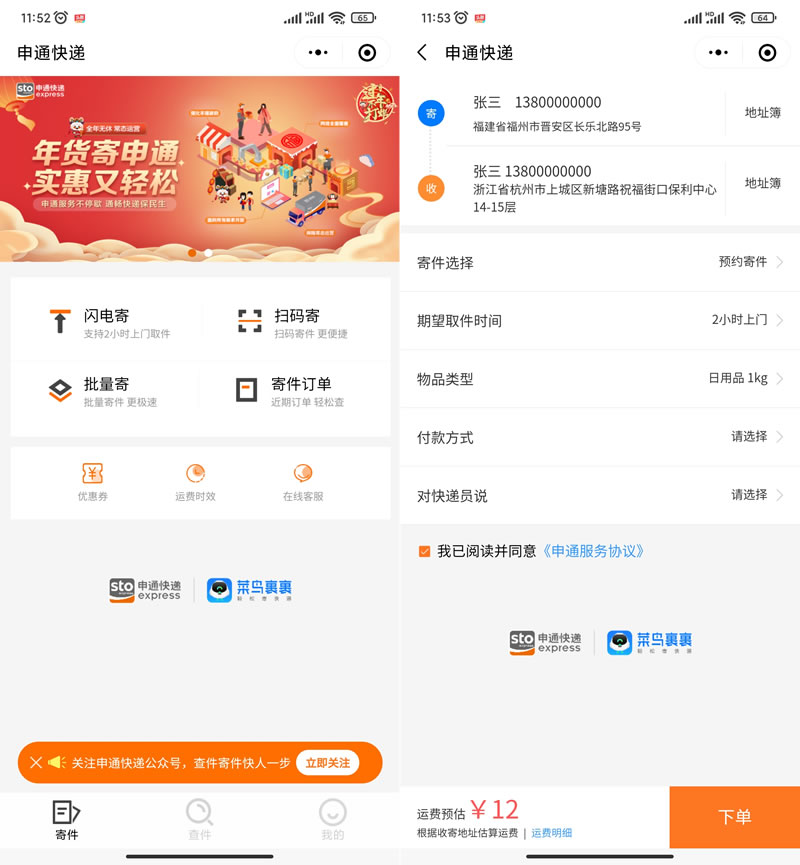Open 闪电寄 express pickup option
Viewport: 800px width, 865px height.
[108, 322]
